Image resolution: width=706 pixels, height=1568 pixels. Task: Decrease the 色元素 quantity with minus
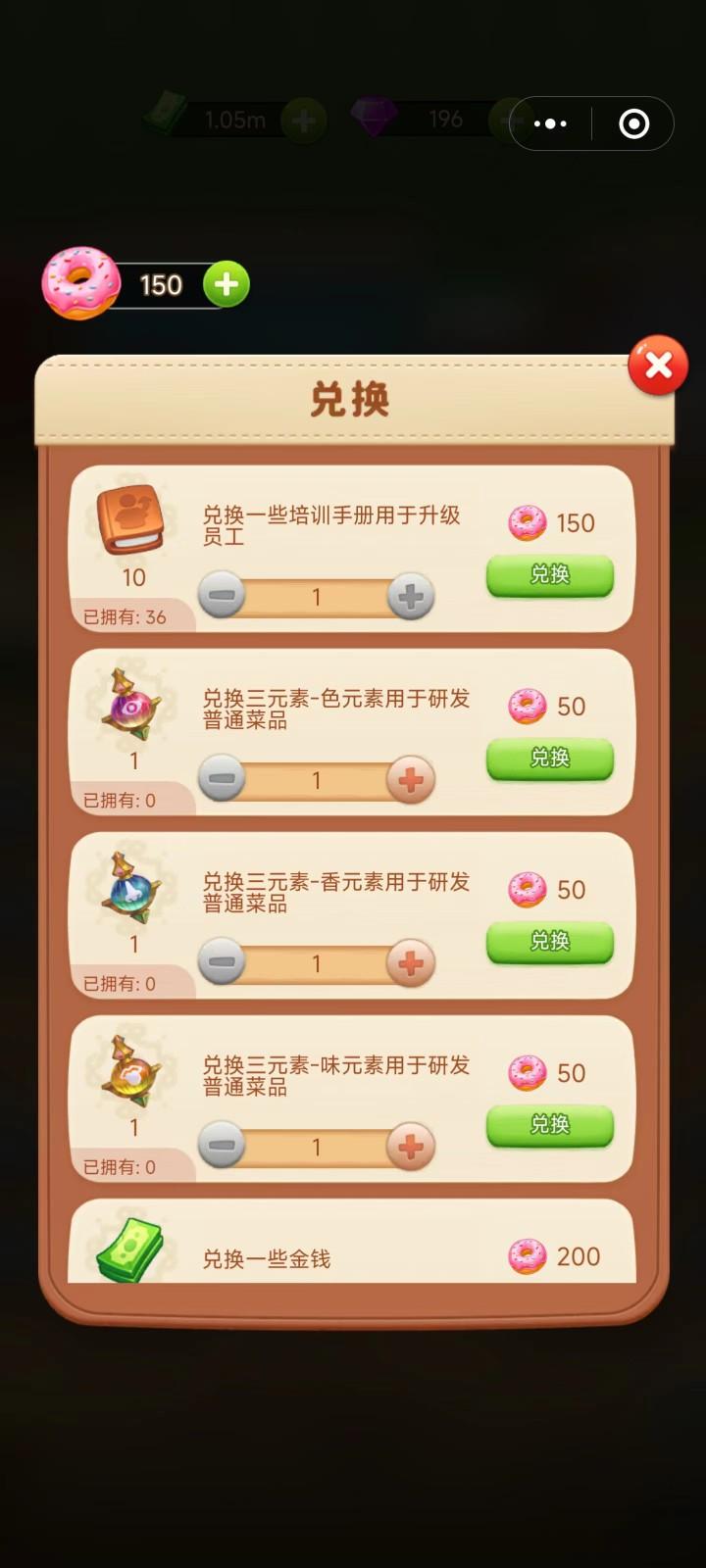221,779
